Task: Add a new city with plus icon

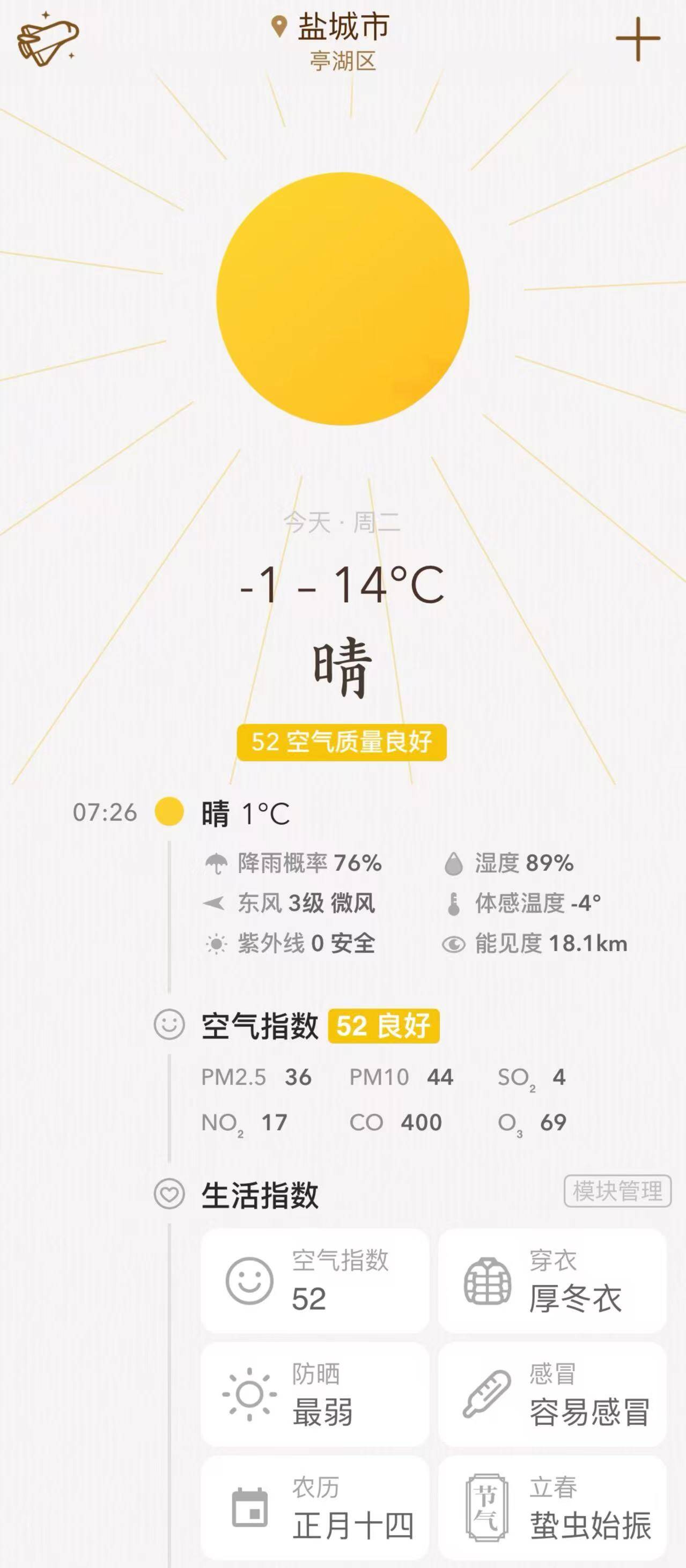Action: tap(637, 39)
